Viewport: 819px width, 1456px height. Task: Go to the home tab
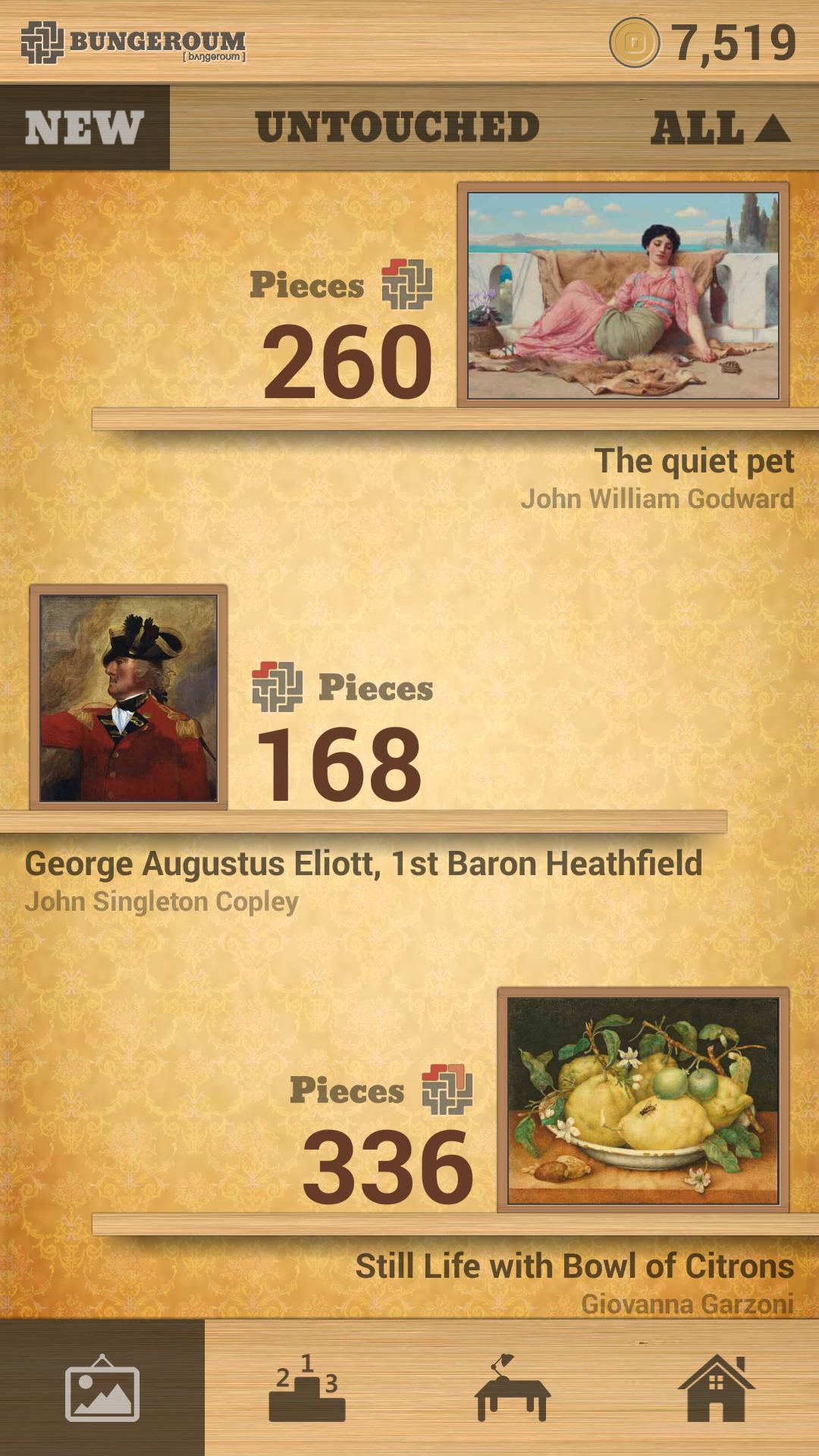pyautogui.click(x=716, y=1389)
